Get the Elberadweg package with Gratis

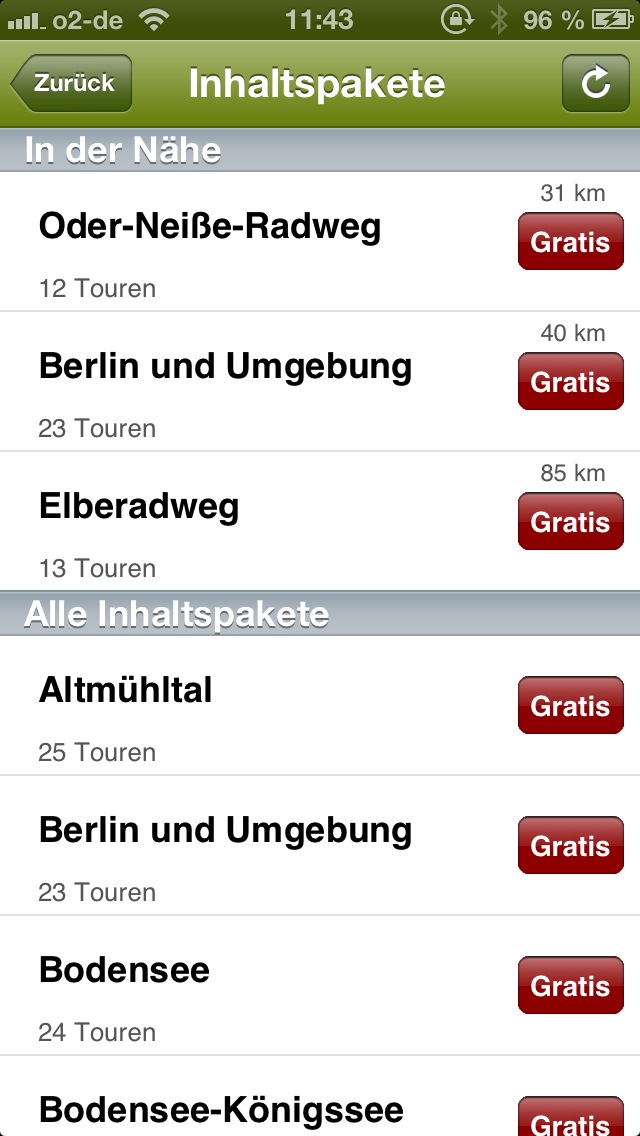pos(570,522)
